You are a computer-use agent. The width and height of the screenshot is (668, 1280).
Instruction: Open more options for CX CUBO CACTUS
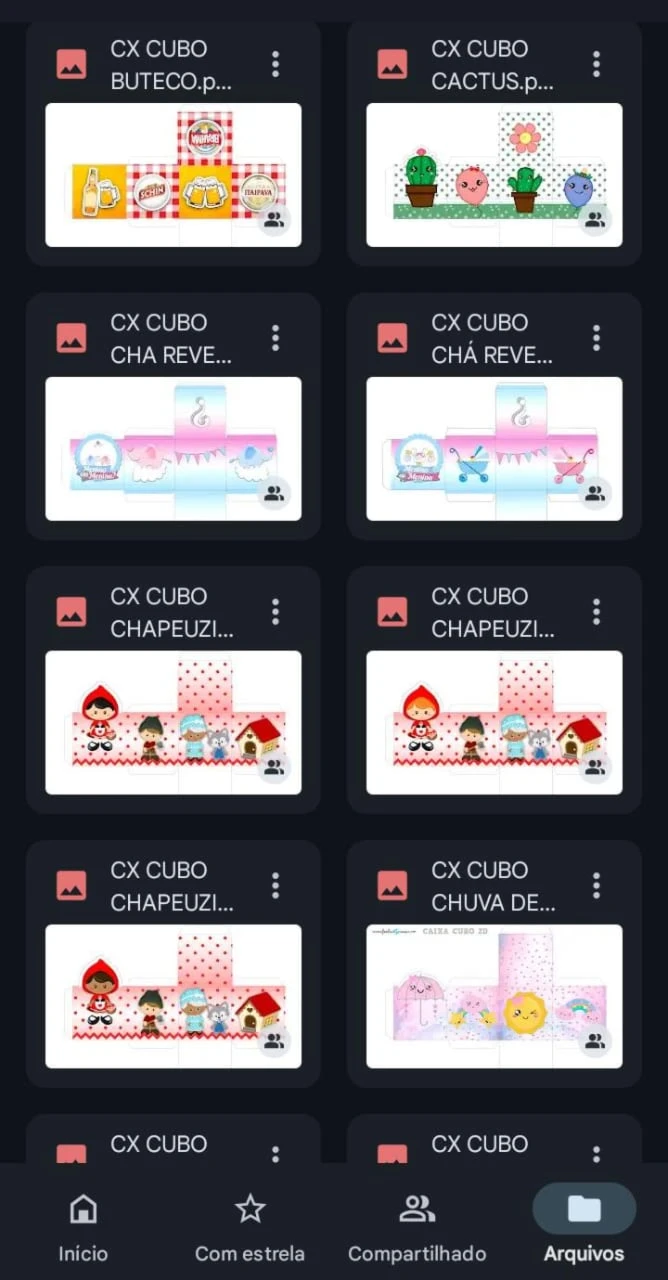point(596,64)
